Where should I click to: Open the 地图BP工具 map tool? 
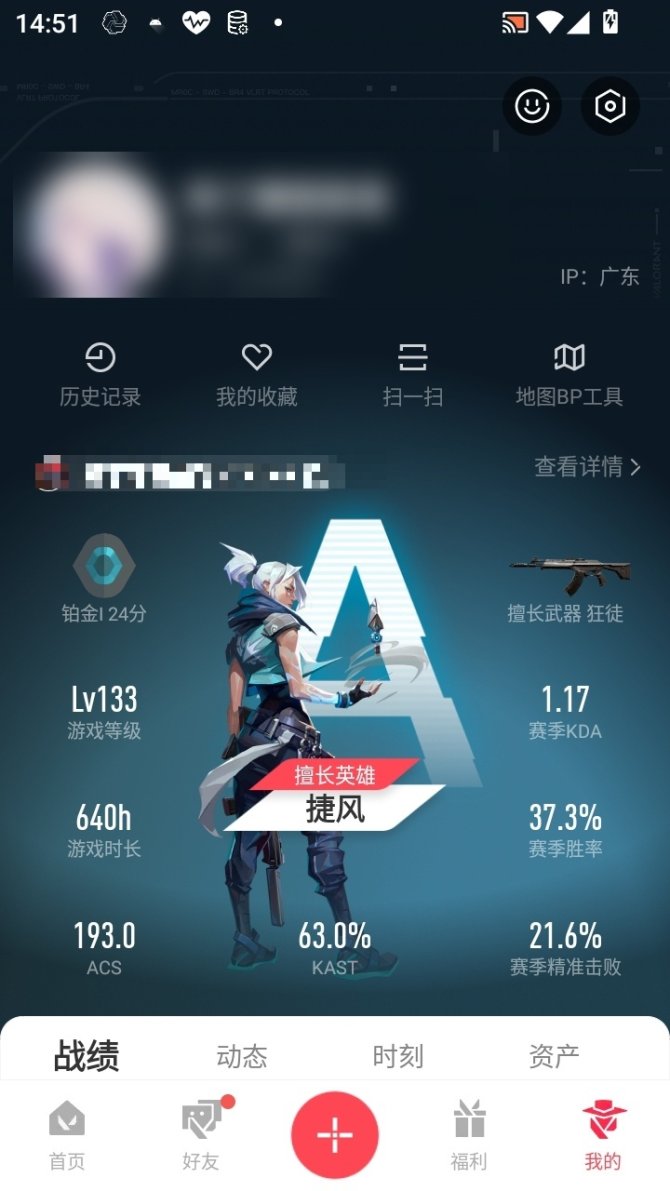pos(569,374)
